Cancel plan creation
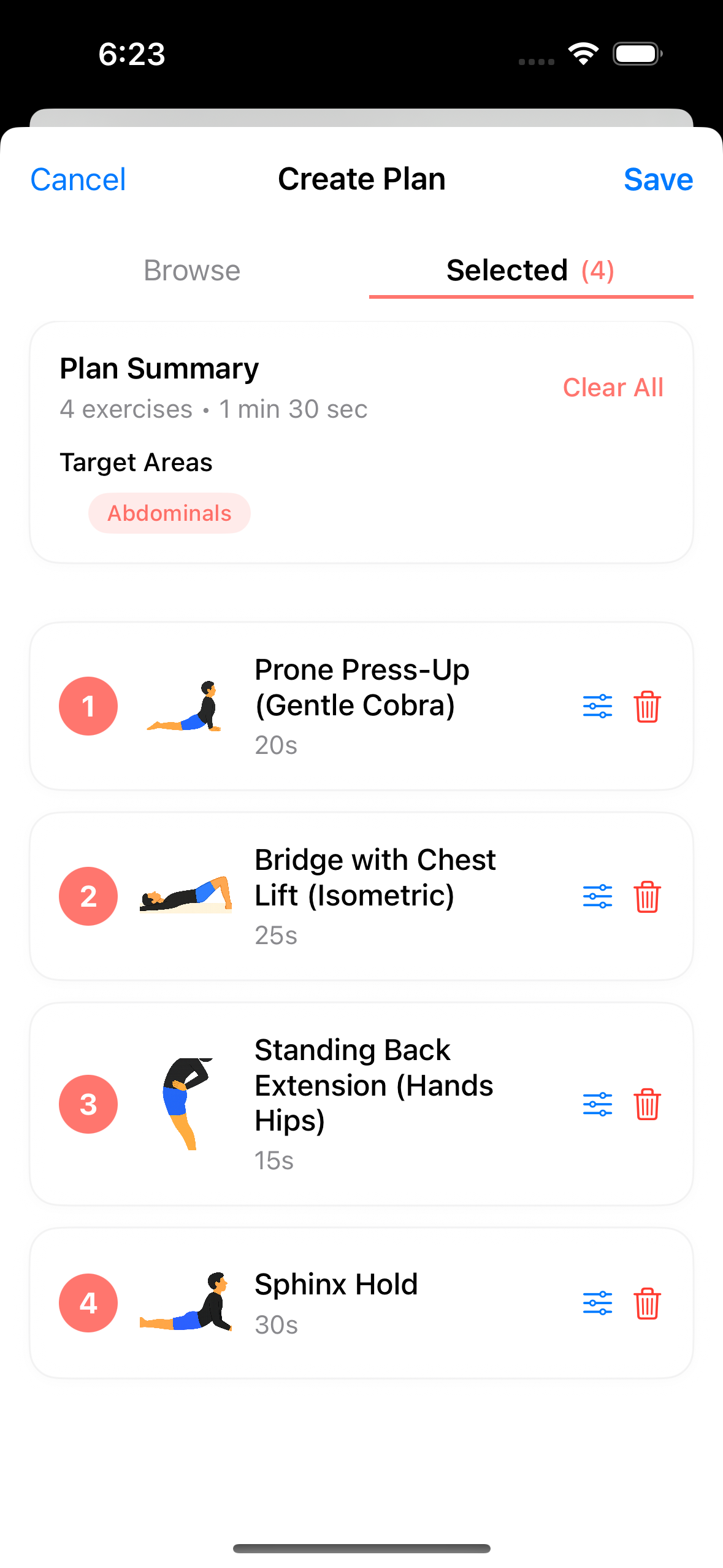Viewport: 723px width, 1568px height. pyautogui.click(x=78, y=180)
